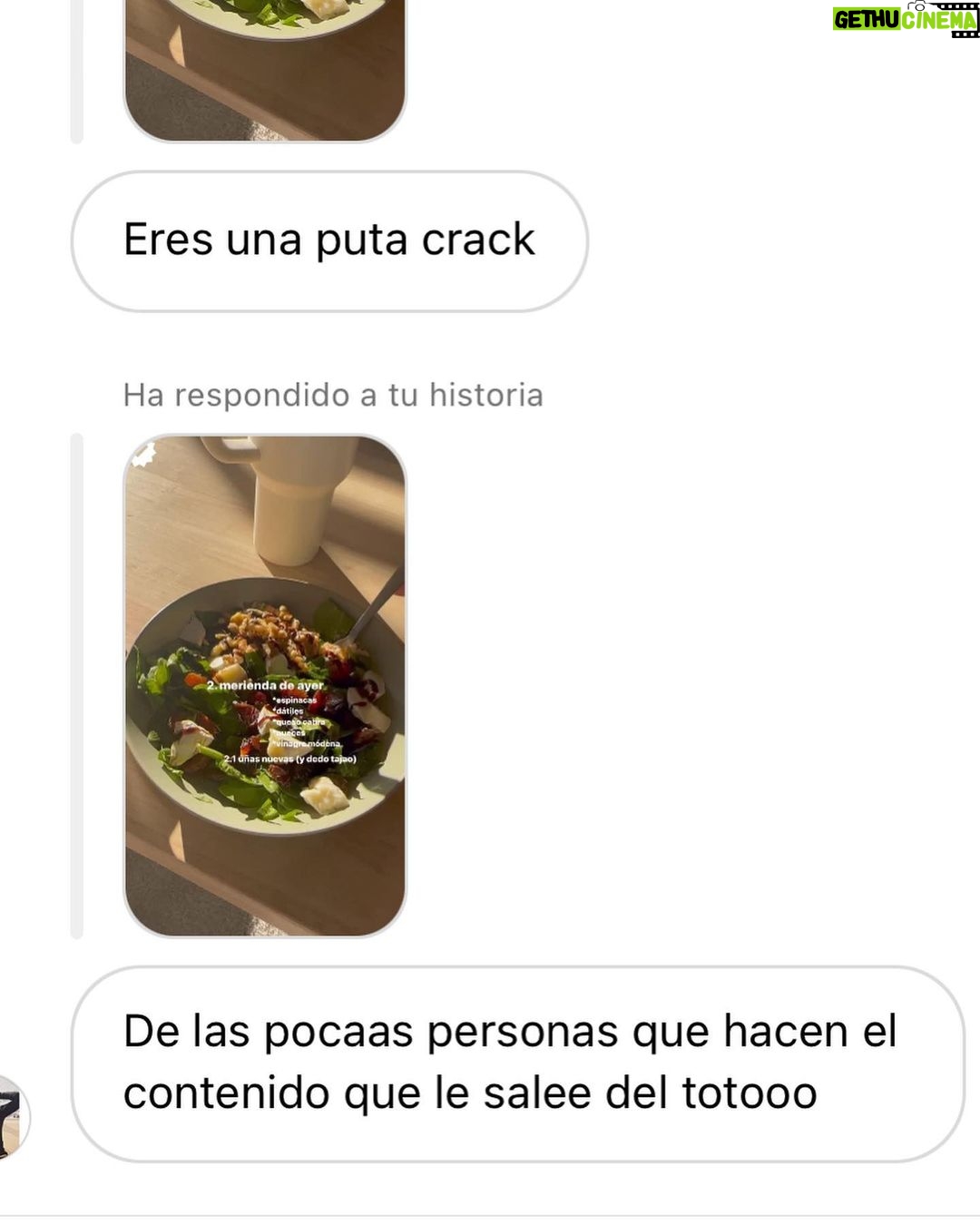Screen dimensions: 980x1225
Task: View the sender's profile picture
Action: coord(13,1115)
